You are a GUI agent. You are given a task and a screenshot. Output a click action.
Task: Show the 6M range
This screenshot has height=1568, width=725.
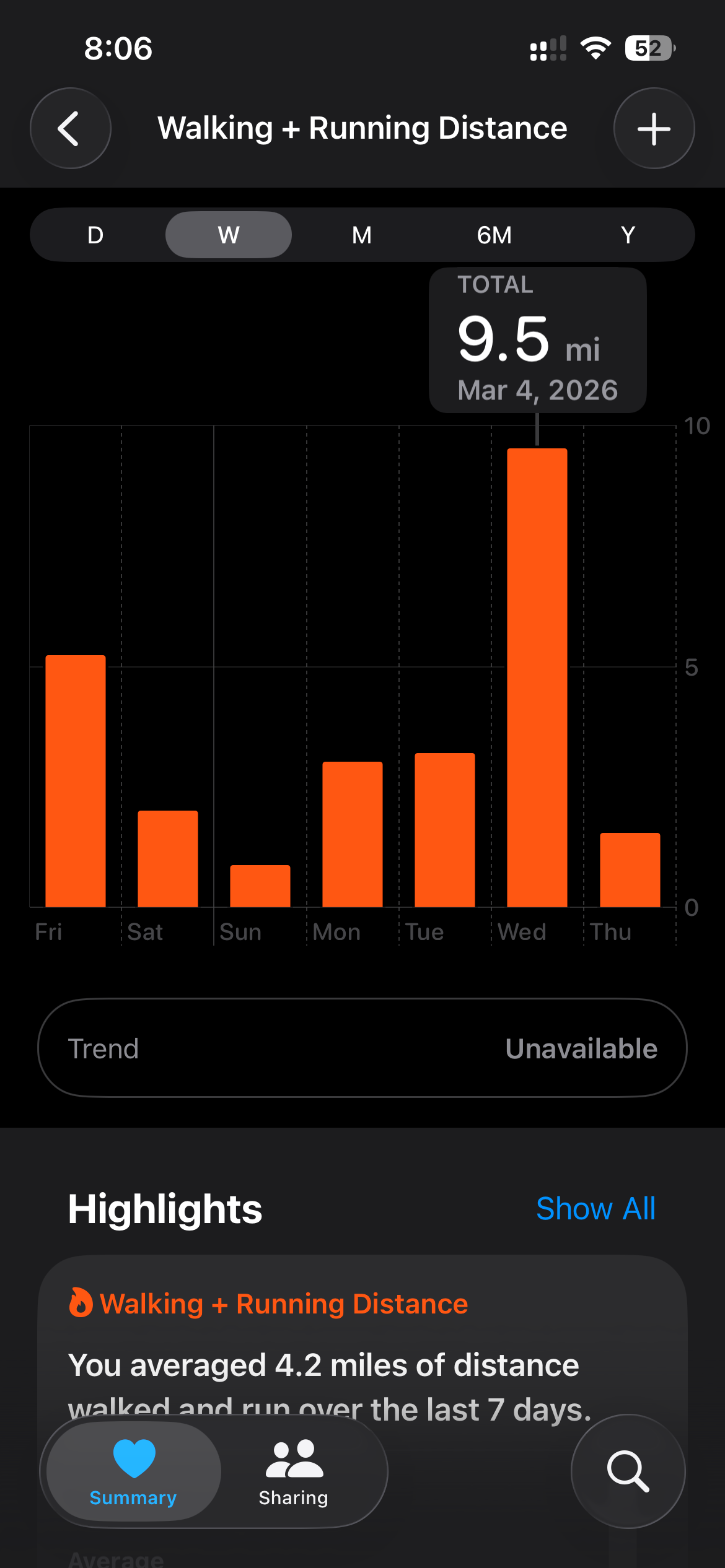(x=494, y=235)
